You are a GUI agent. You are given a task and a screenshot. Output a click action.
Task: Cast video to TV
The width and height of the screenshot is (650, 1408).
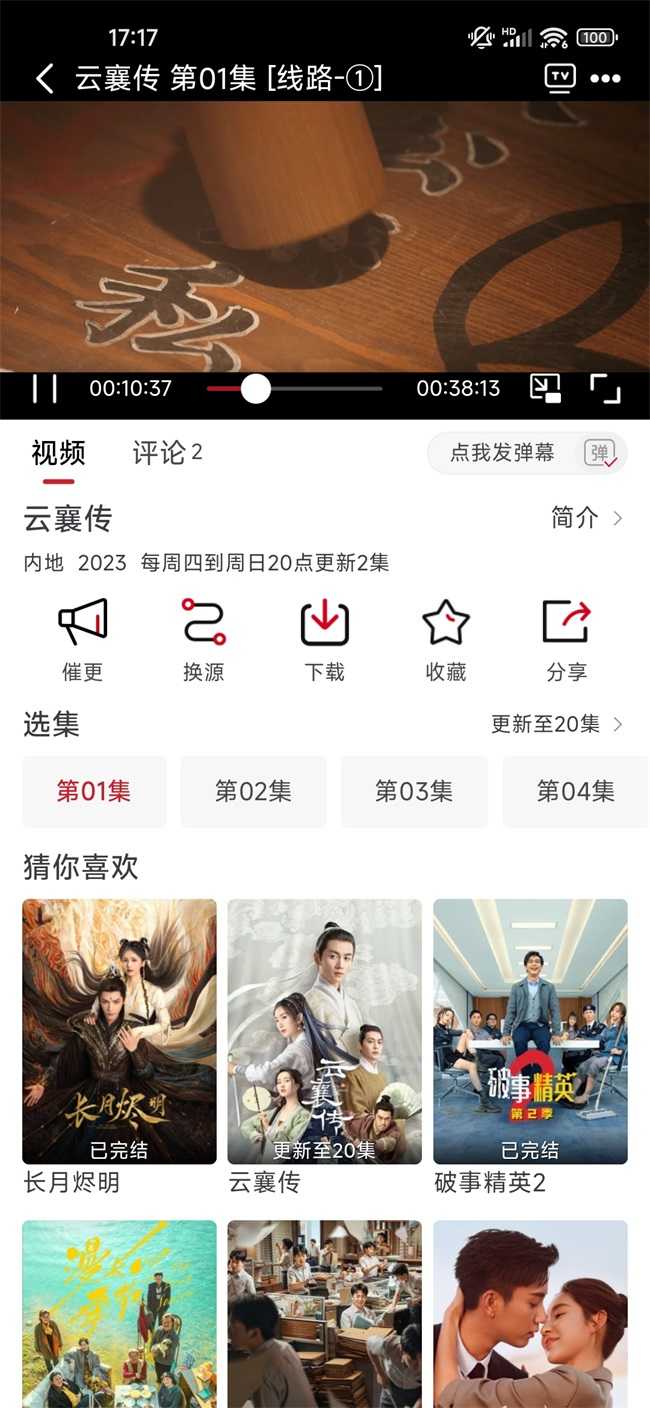560,78
